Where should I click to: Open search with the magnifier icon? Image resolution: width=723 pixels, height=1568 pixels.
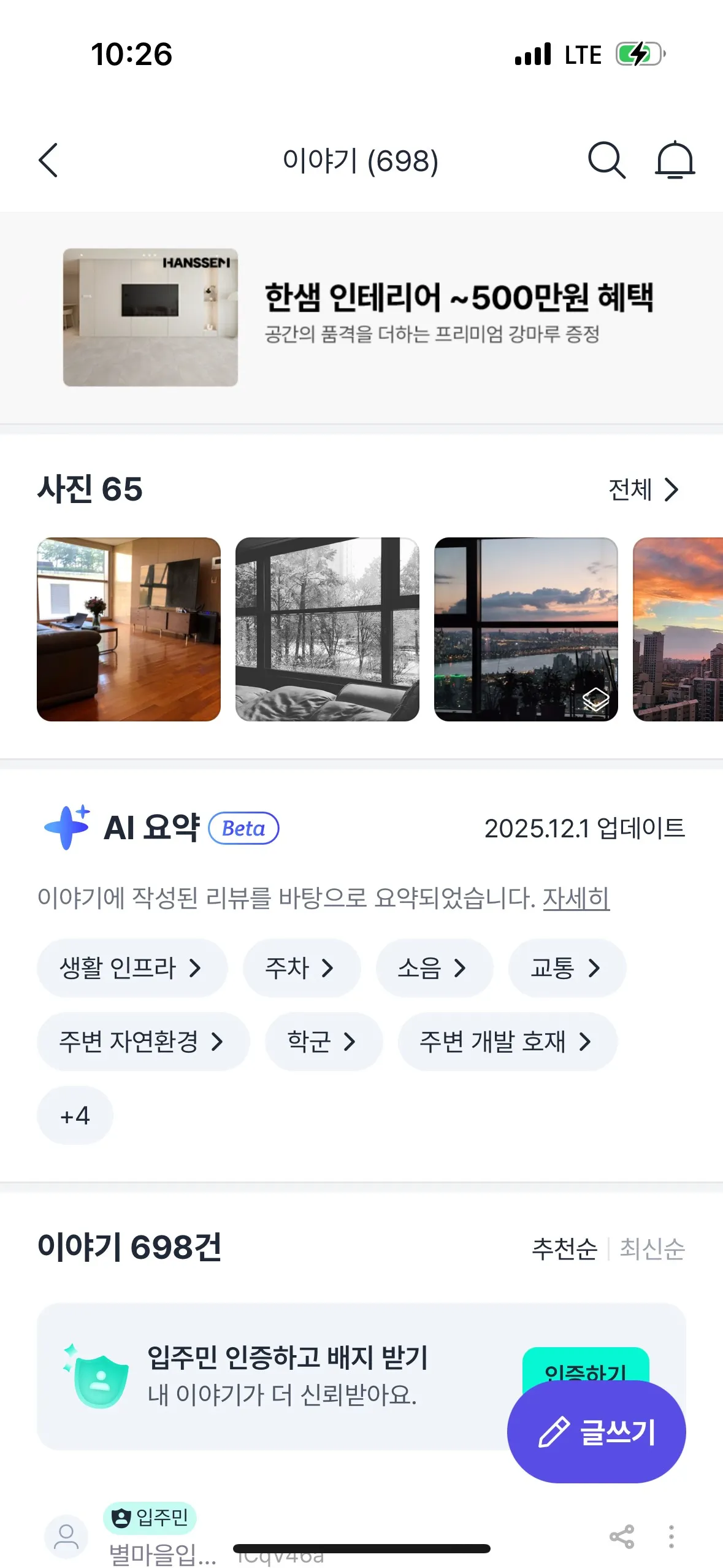coord(606,161)
